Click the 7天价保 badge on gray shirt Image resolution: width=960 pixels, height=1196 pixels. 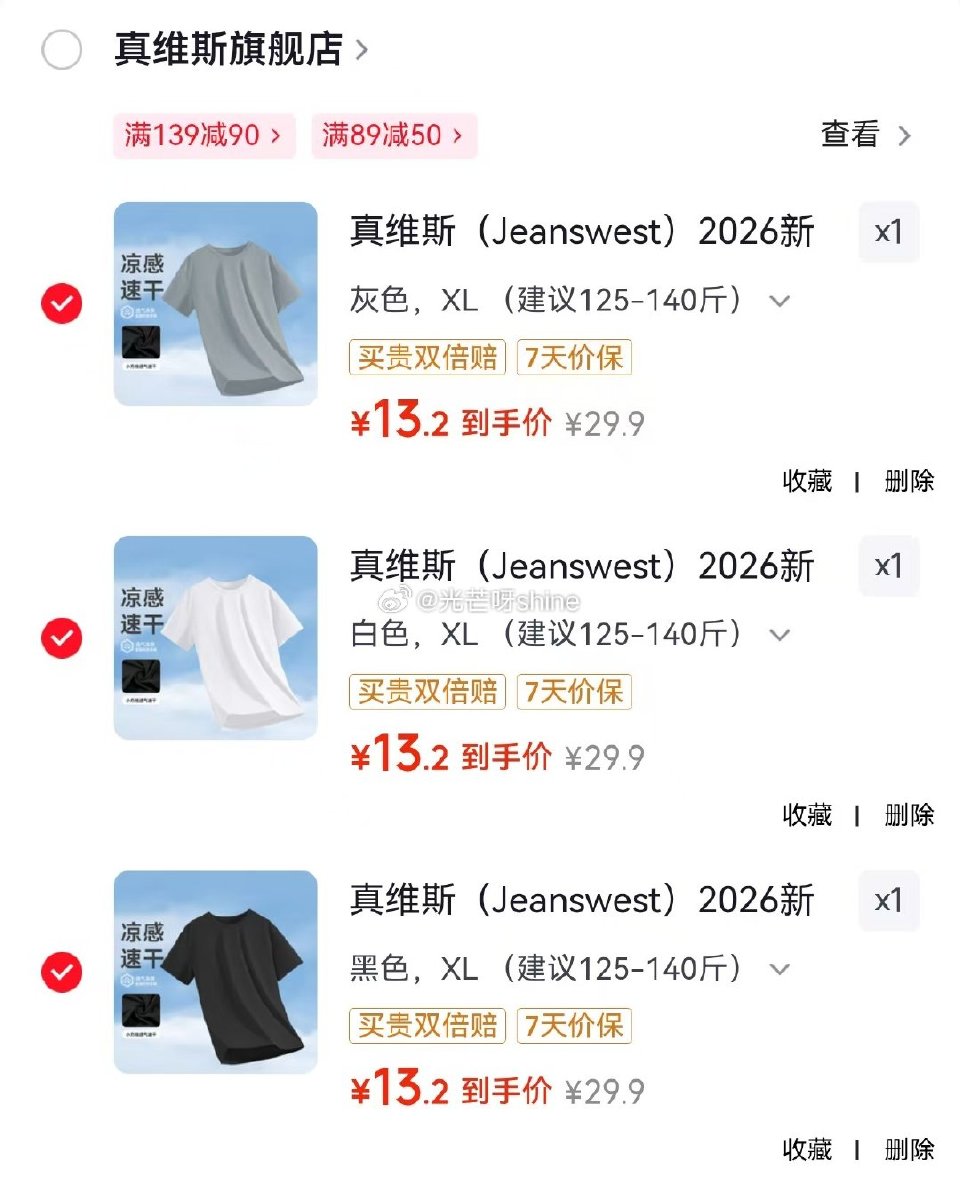[x=574, y=357]
